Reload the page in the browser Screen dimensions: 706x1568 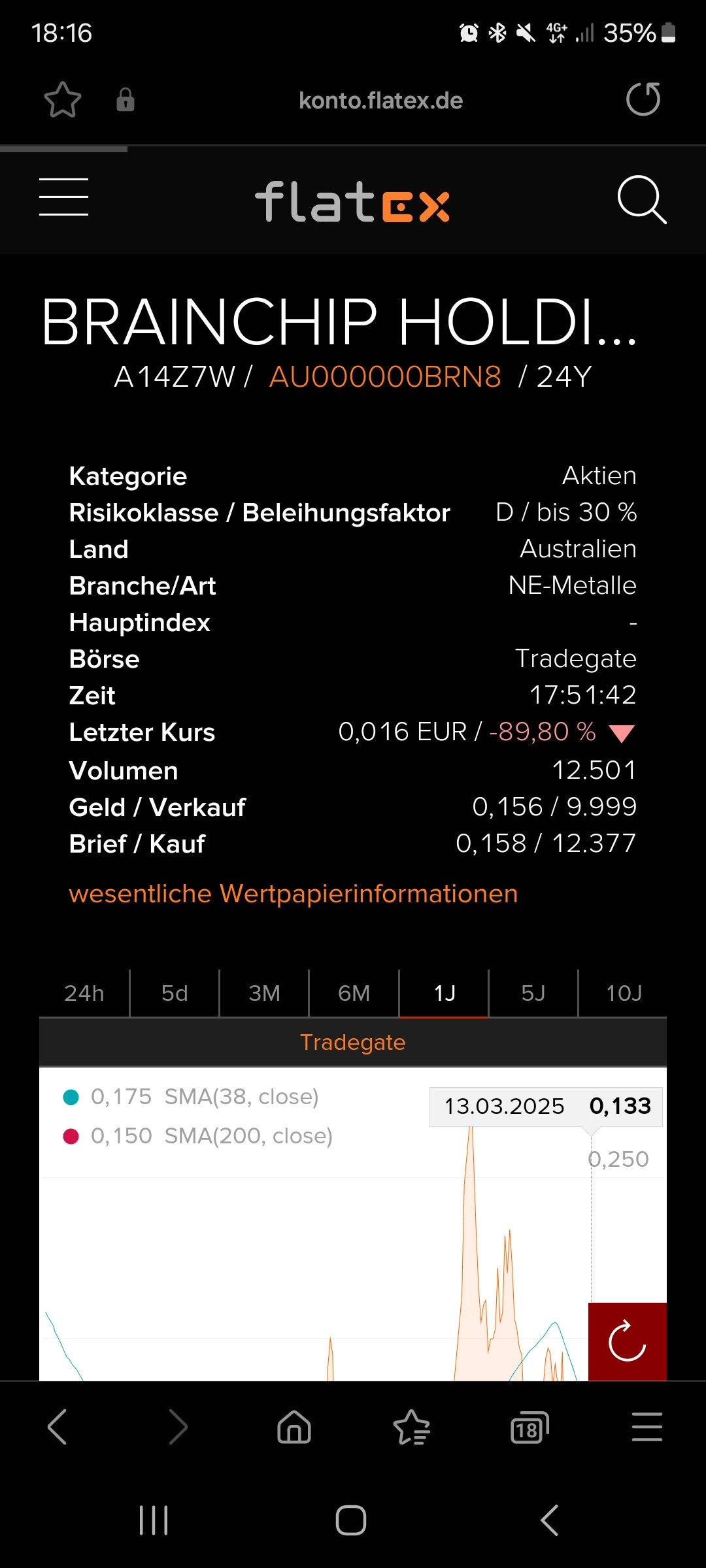click(x=643, y=99)
